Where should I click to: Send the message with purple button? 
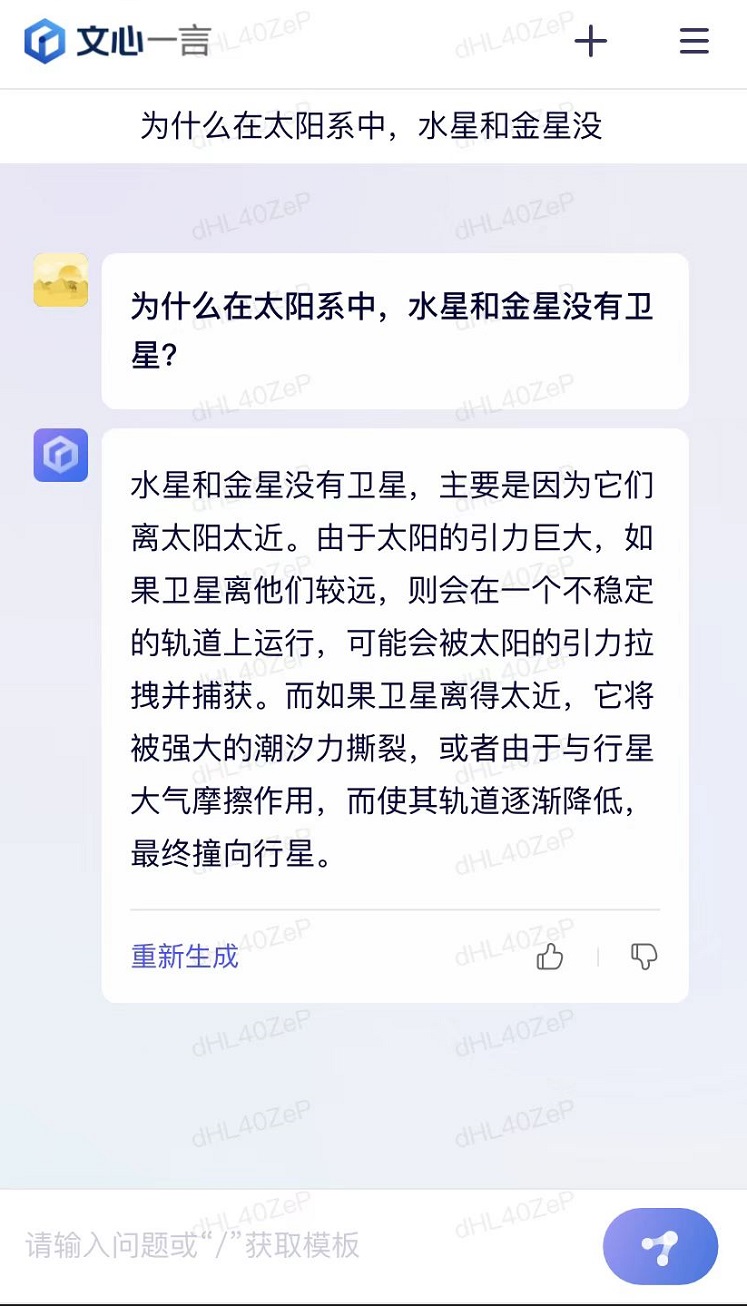tap(660, 1246)
